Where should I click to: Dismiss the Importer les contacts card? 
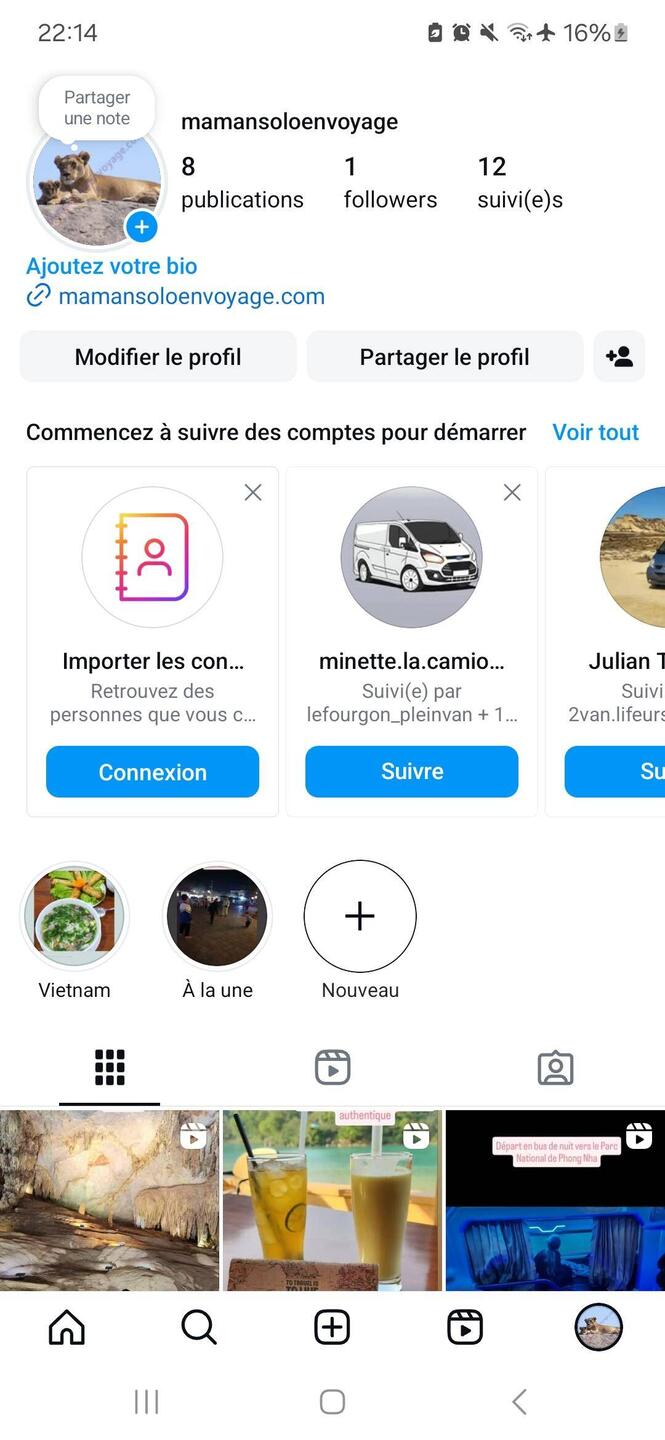point(253,492)
